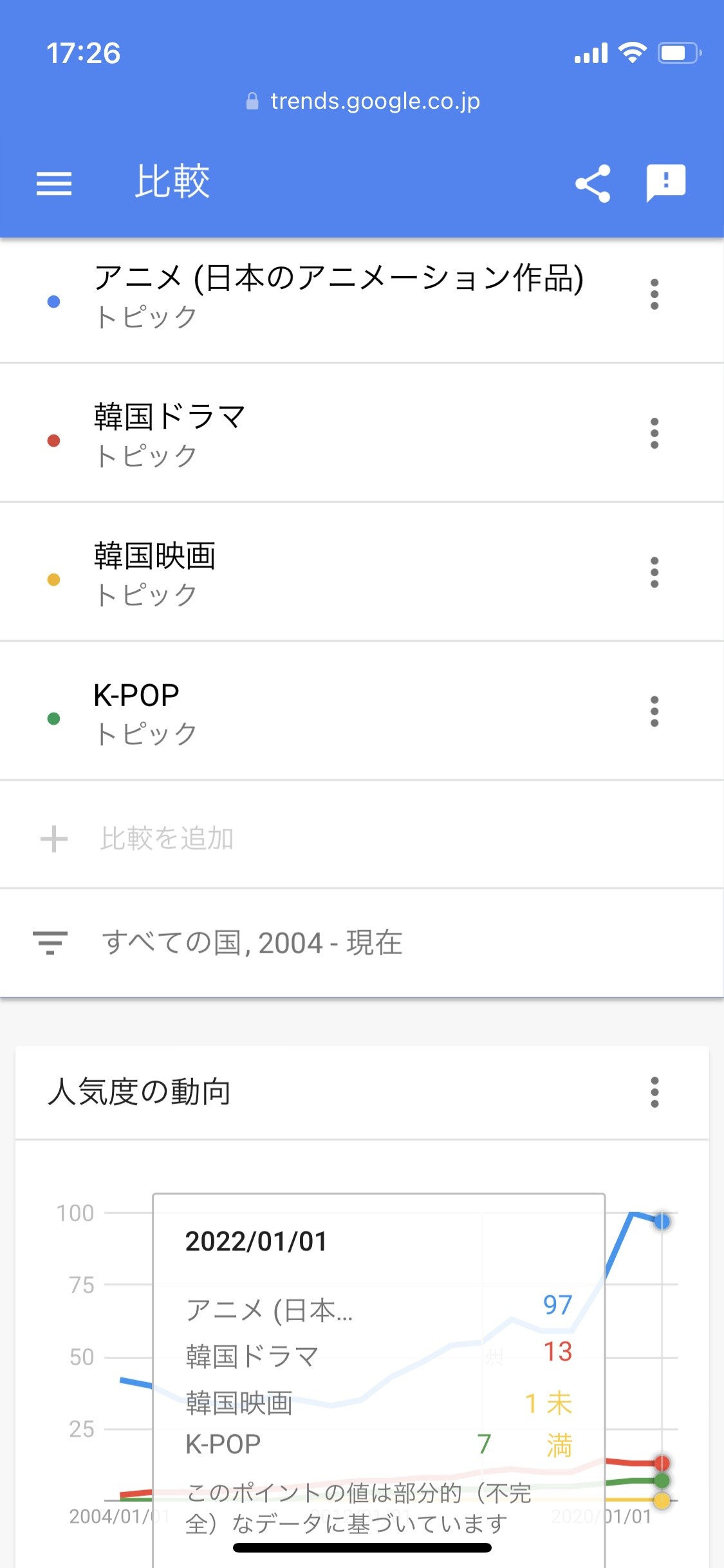Open options for the アニメ topic
This screenshot has height=1568, width=724.
654,295
